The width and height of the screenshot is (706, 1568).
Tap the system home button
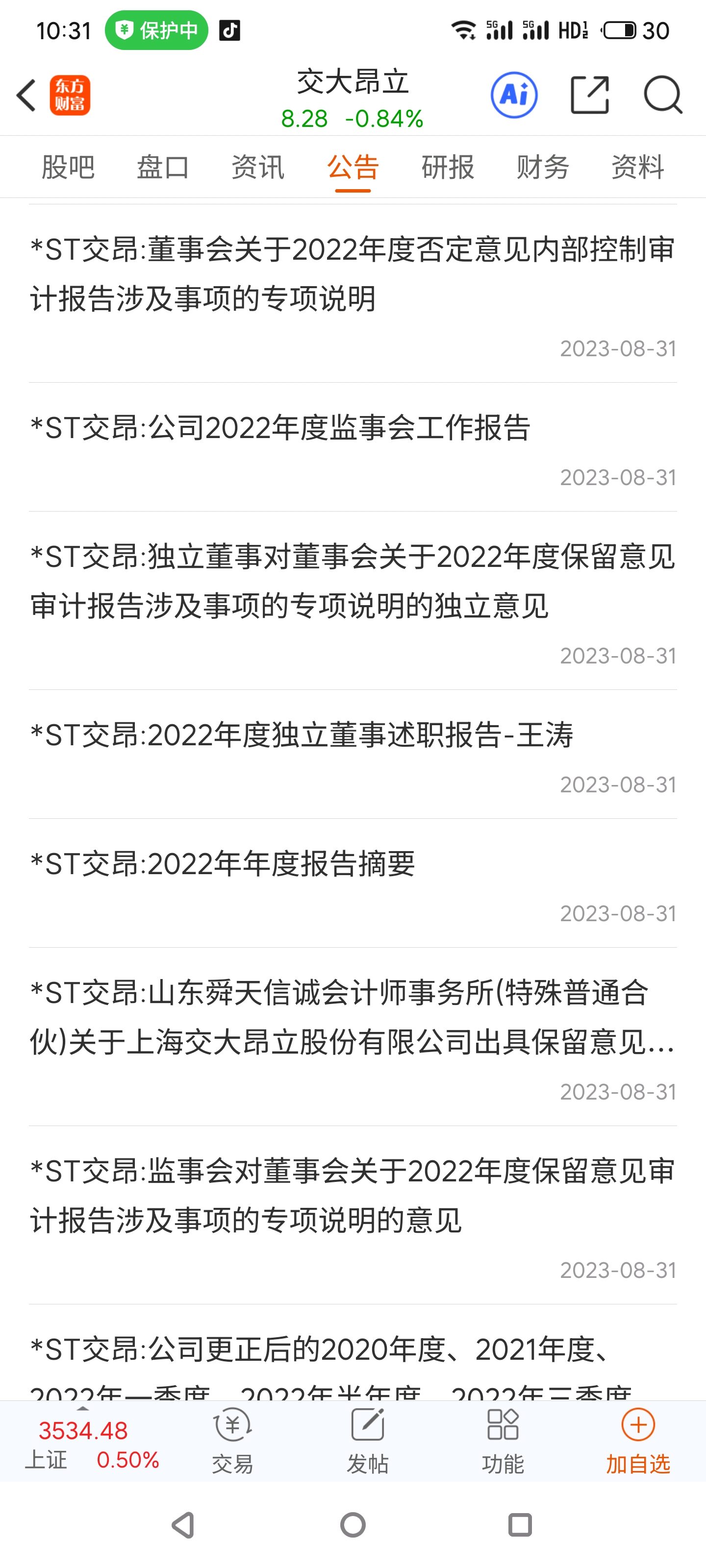coord(353,1525)
